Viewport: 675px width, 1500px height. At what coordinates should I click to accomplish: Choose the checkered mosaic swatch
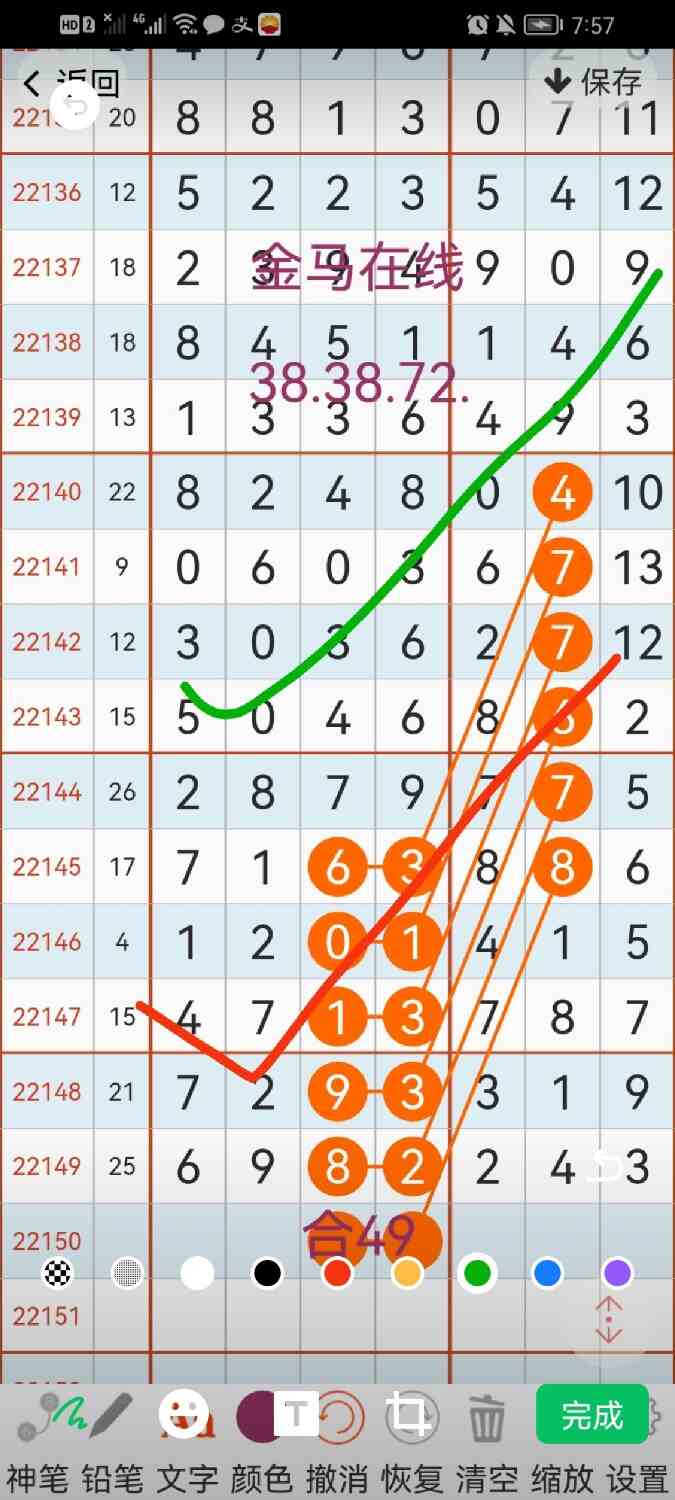pyautogui.click(x=58, y=1273)
